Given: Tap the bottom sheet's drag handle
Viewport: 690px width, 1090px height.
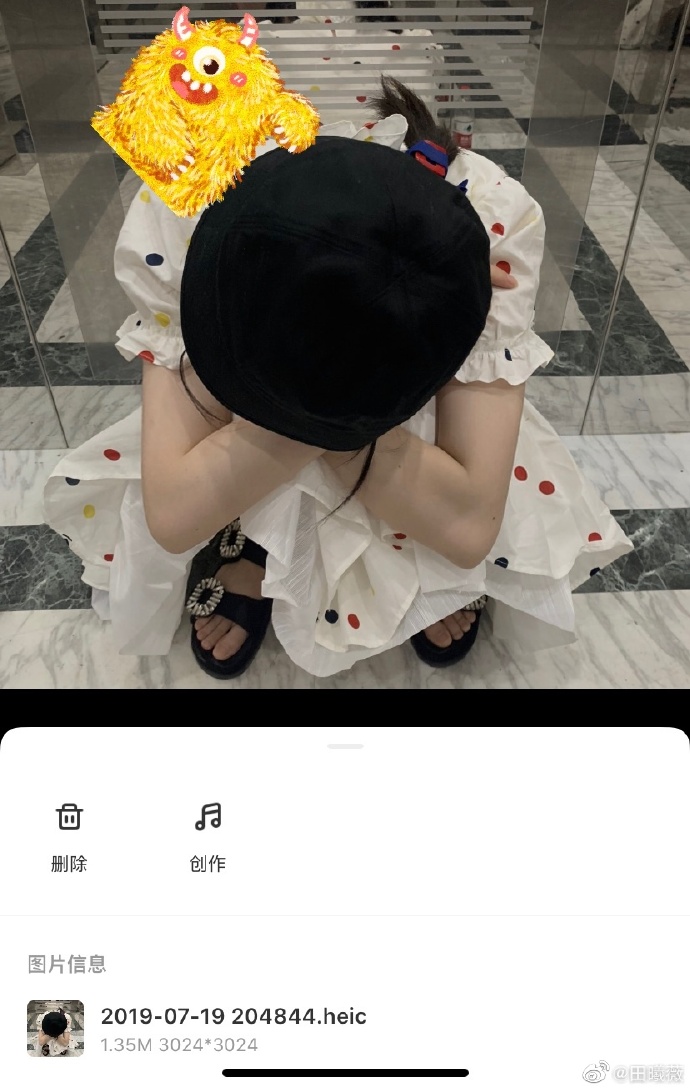Looking at the screenshot, I should click(x=345, y=746).
